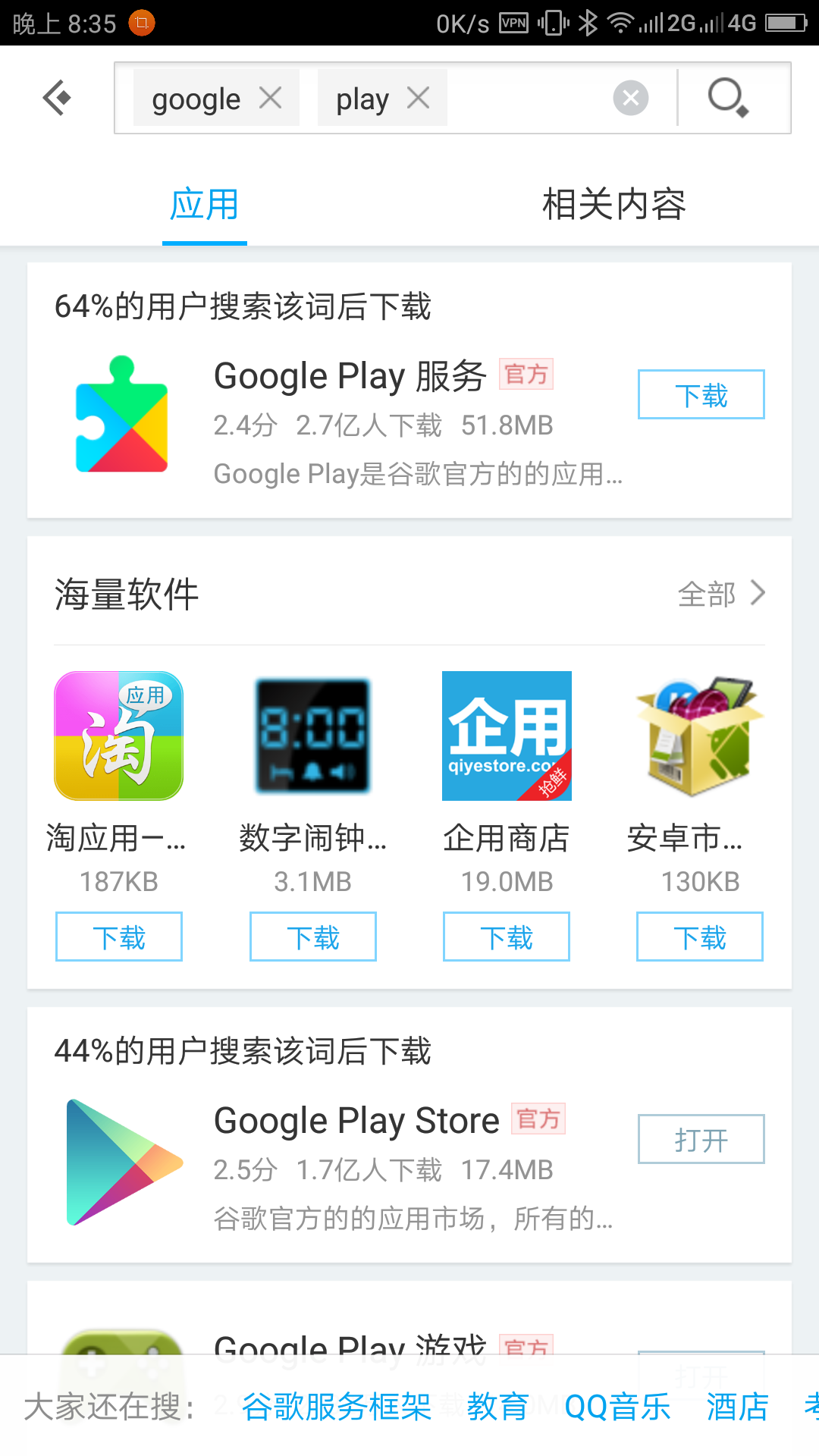Open 企用商店 app icon details
This screenshot has width=819, height=1456.
[x=507, y=736]
